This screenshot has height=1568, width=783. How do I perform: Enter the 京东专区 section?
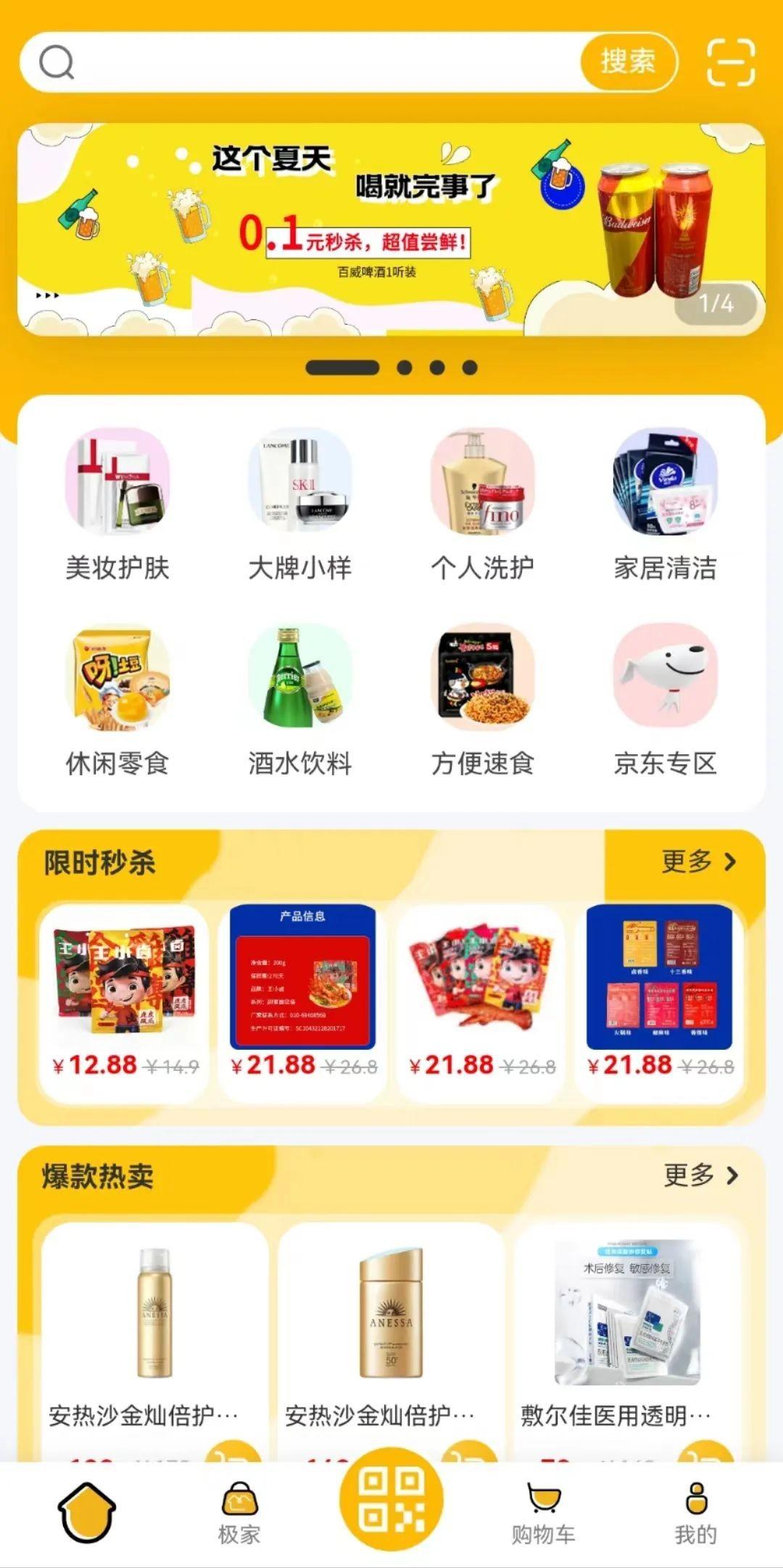tap(666, 701)
